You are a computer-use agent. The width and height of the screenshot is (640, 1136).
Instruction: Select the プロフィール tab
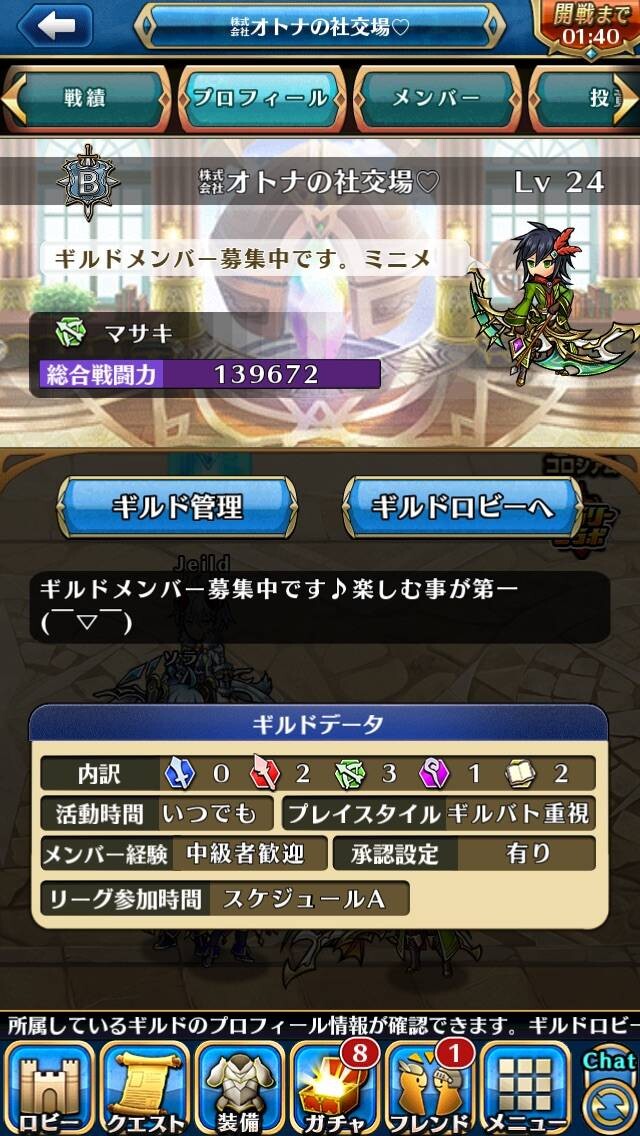[x=261, y=99]
